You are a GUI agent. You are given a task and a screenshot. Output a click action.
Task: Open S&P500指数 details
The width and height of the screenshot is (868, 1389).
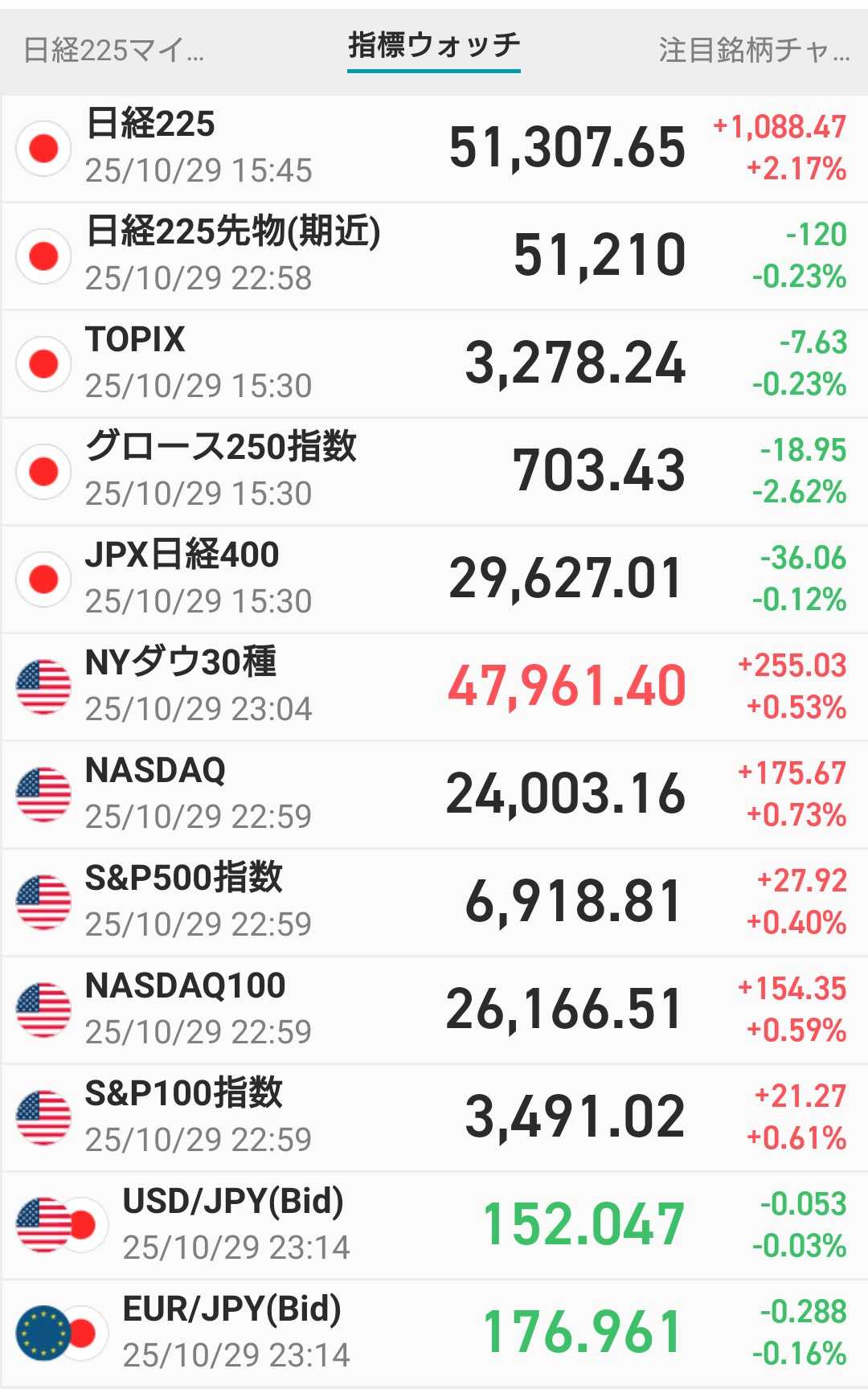coord(434,902)
